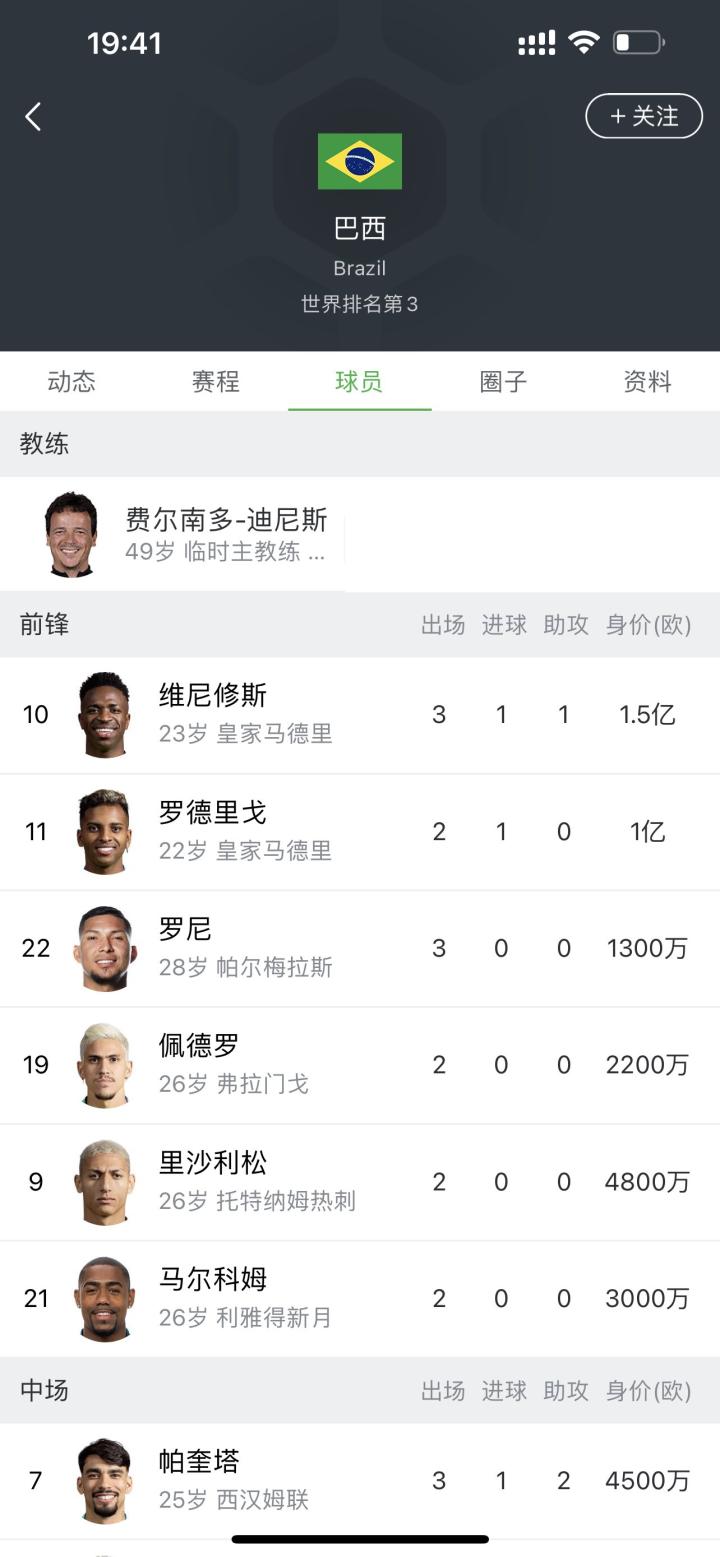Open the 赛程 schedule tab
720x1557 pixels.
215,382
